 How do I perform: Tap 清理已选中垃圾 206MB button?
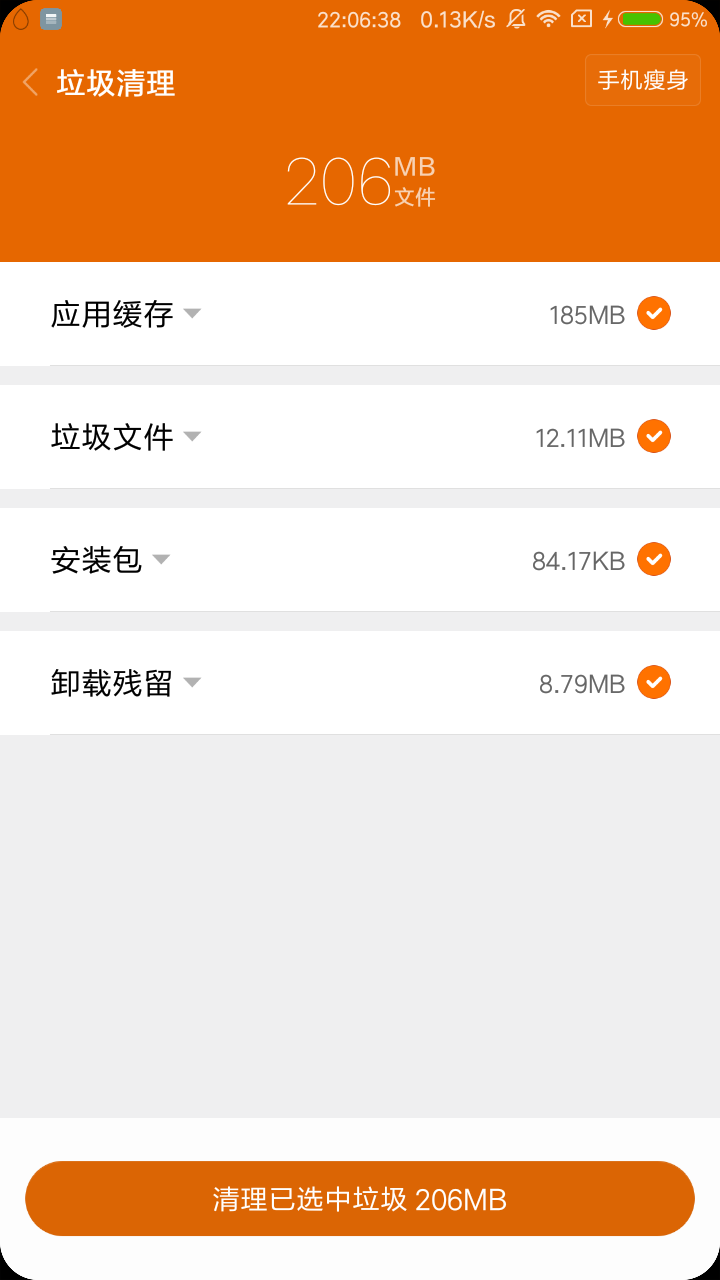click(x=360, y=1198)
